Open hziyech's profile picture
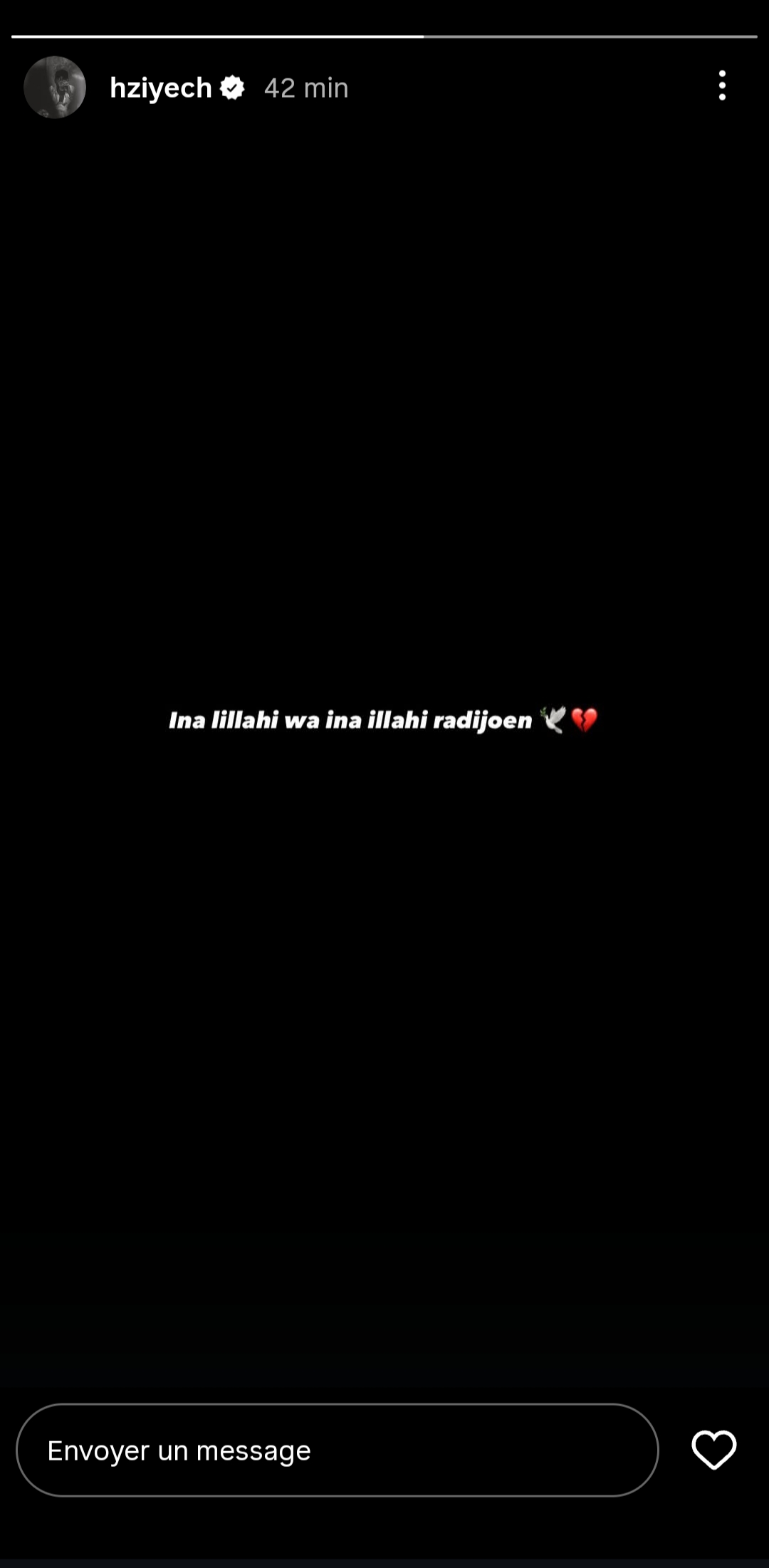The image size is (769, 1568). tap(55, 88)
